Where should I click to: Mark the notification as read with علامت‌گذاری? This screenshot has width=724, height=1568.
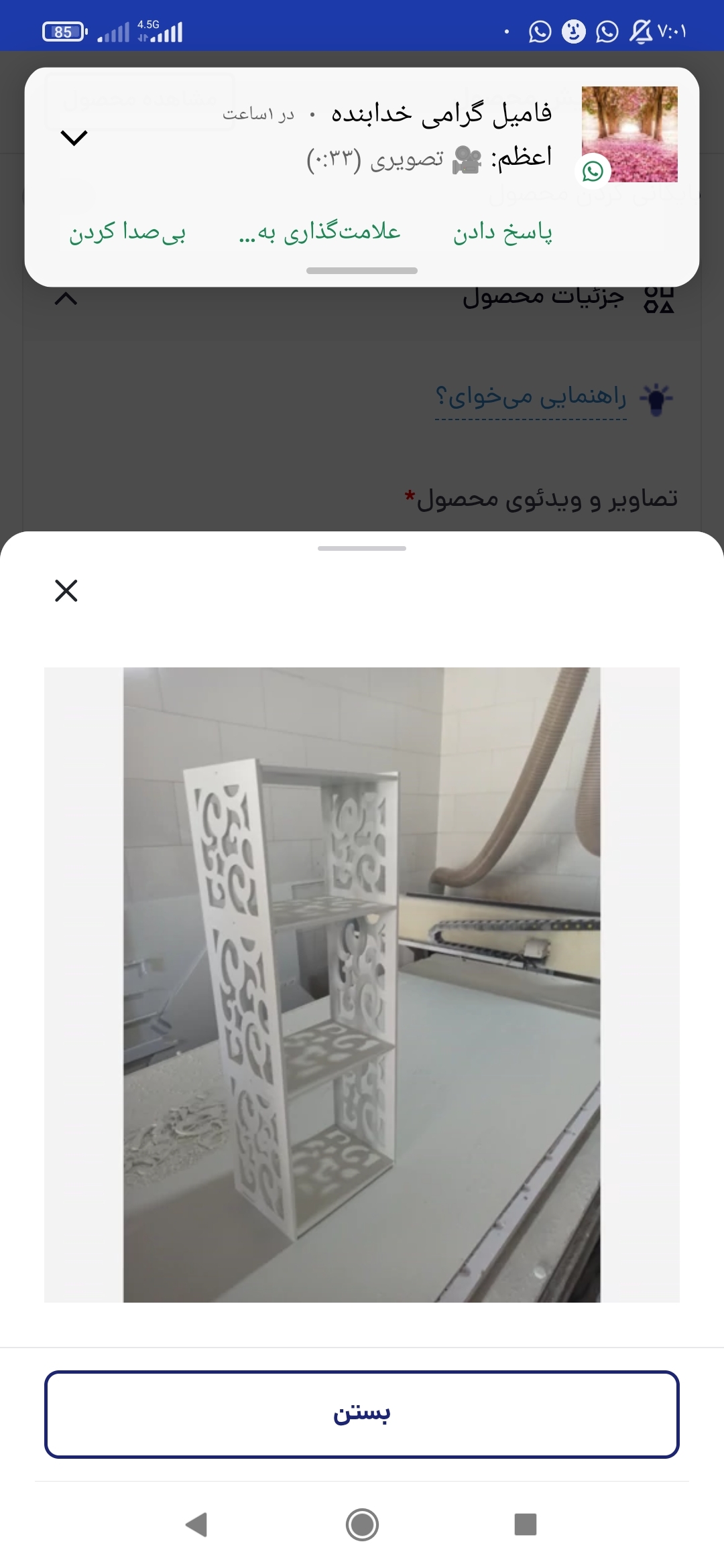coord(319,232)
